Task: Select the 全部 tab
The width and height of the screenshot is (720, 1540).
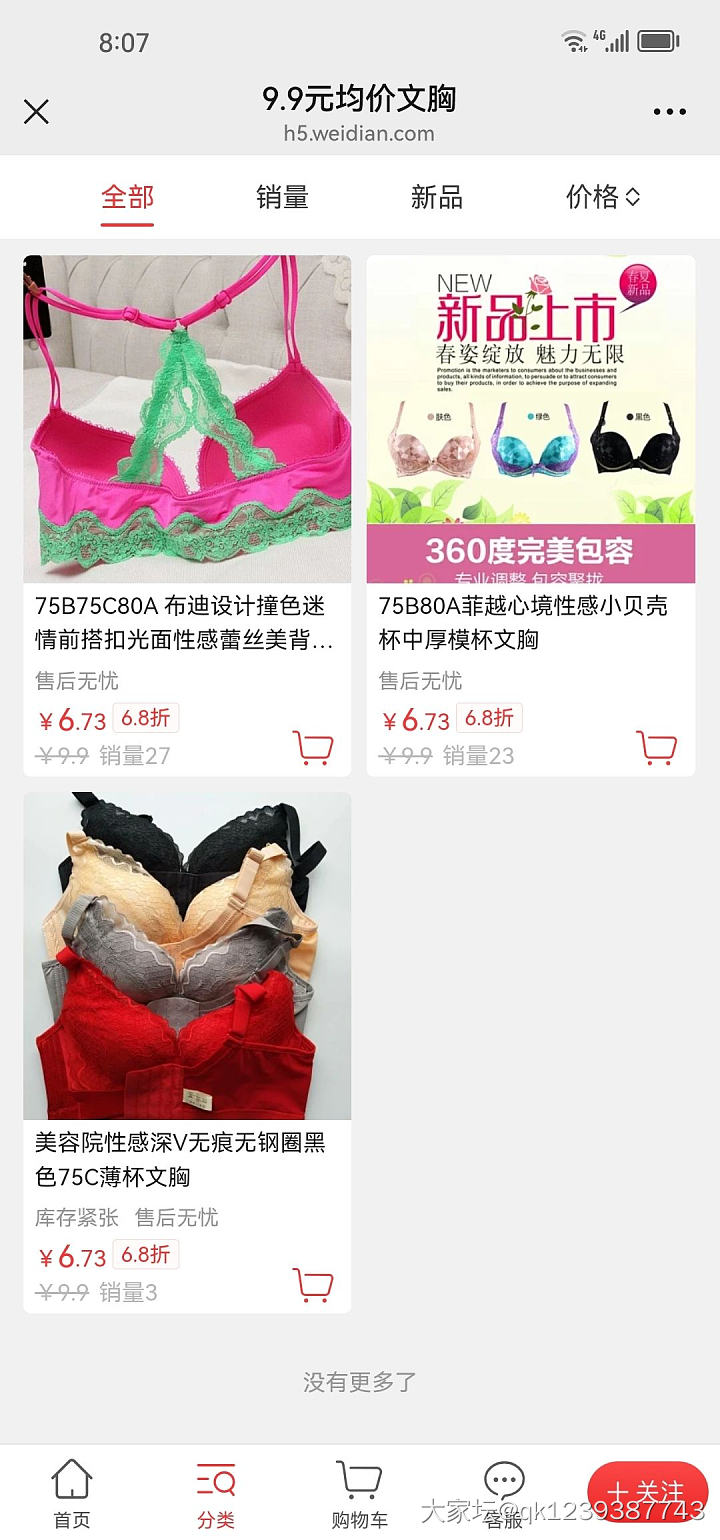Action: 126,197
